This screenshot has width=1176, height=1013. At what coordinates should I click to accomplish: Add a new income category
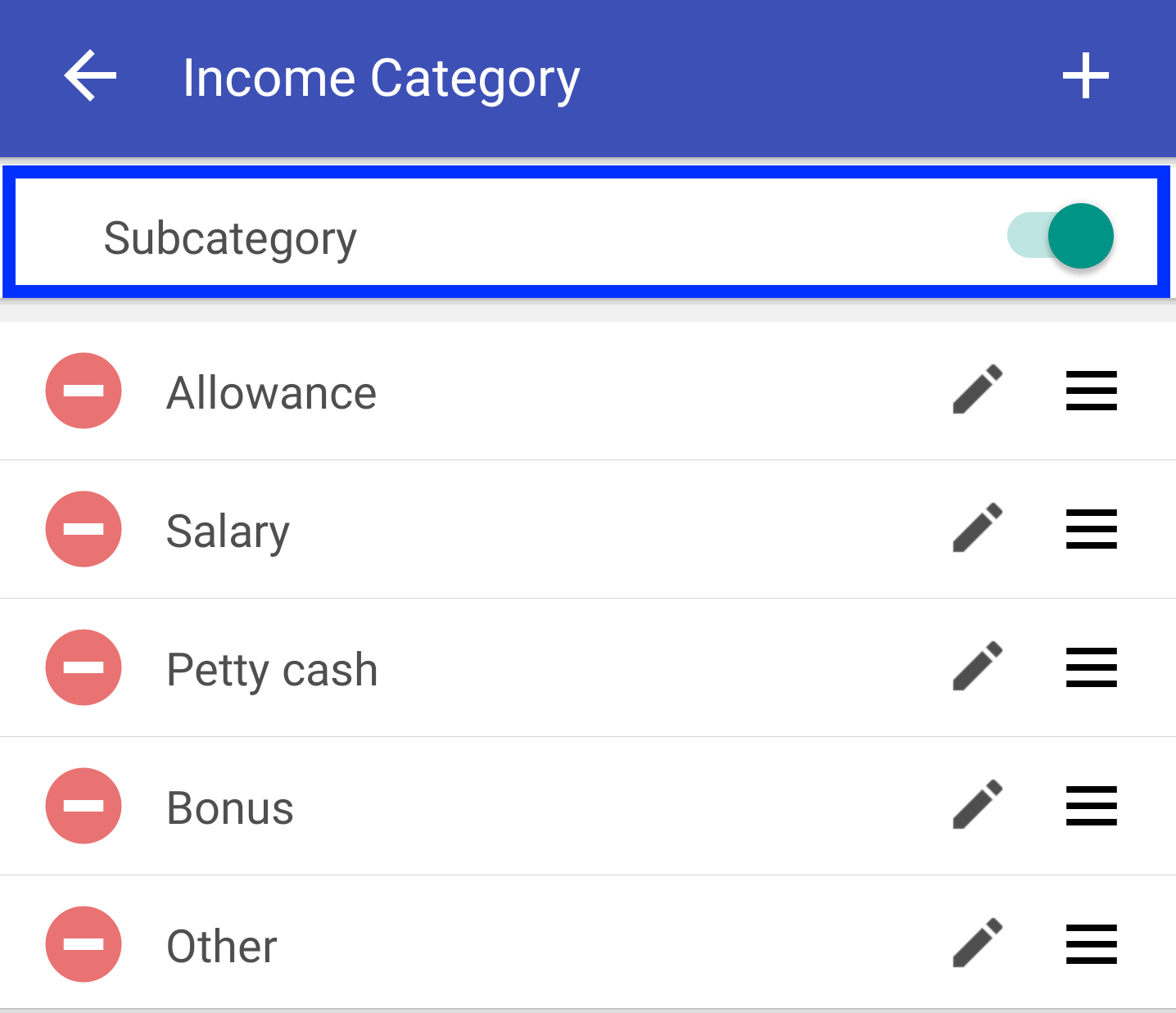coord(1085,76)
